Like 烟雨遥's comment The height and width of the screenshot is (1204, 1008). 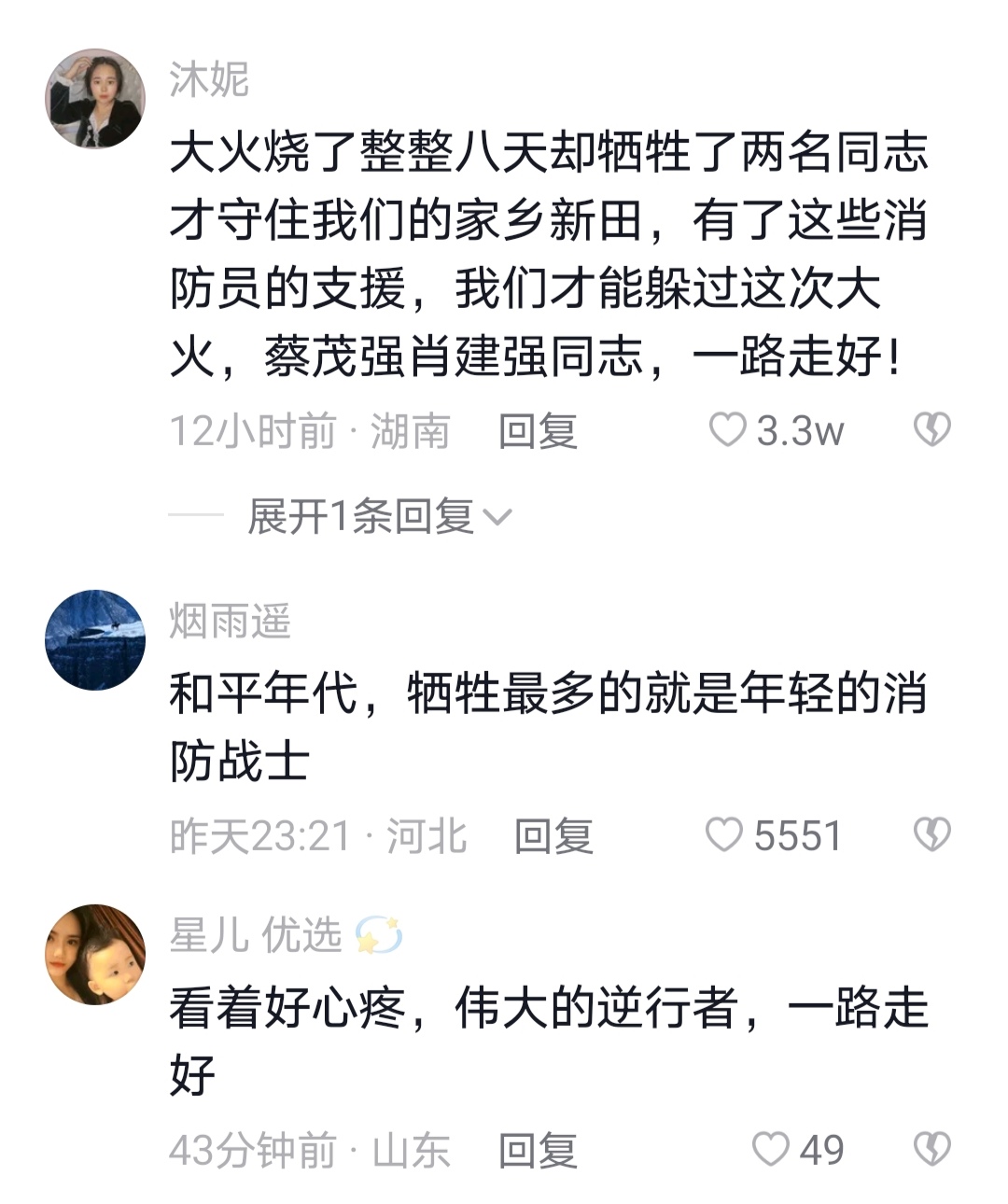coord(724,834)
